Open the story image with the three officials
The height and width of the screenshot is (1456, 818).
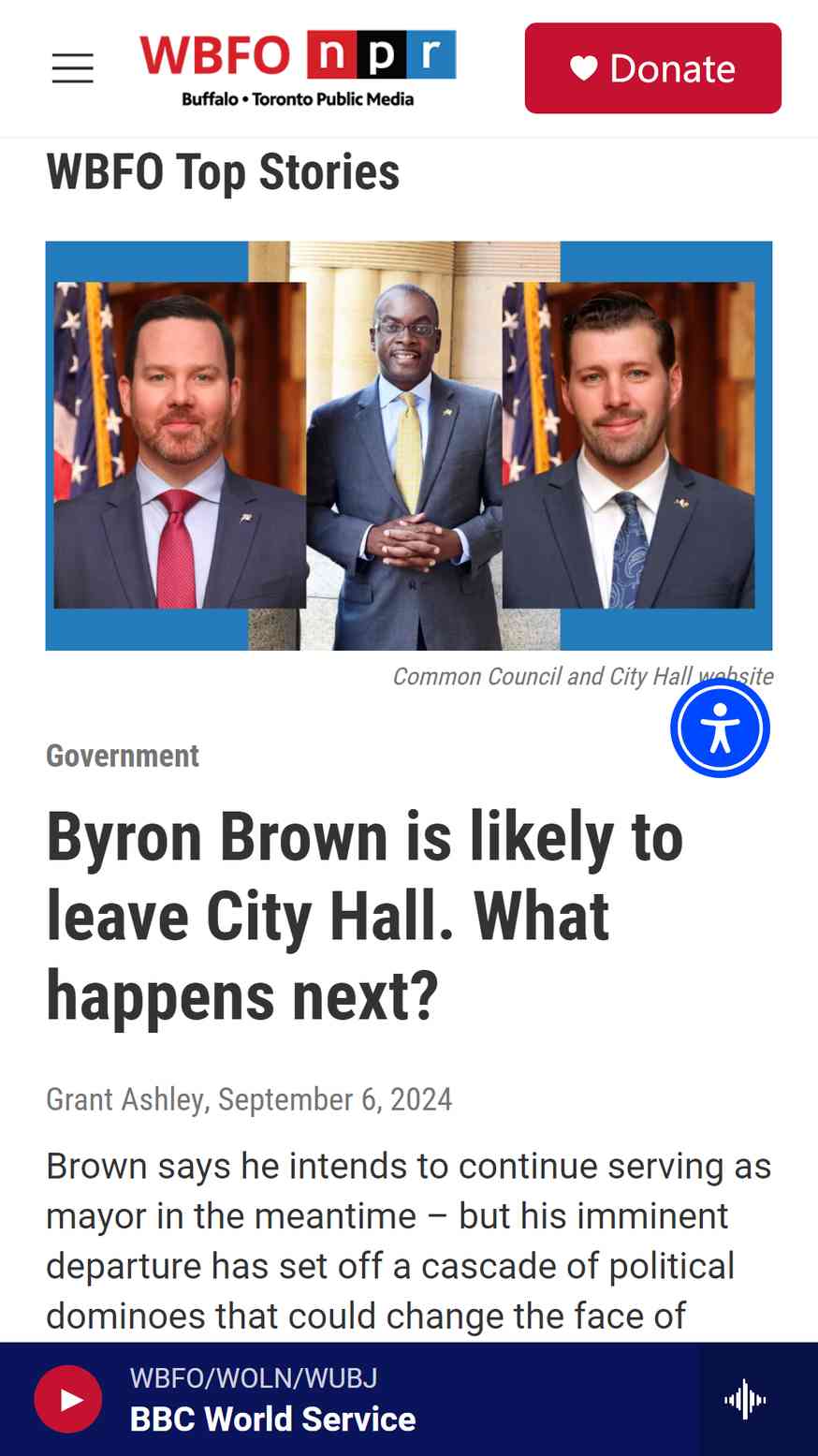[x=408, y=446]
